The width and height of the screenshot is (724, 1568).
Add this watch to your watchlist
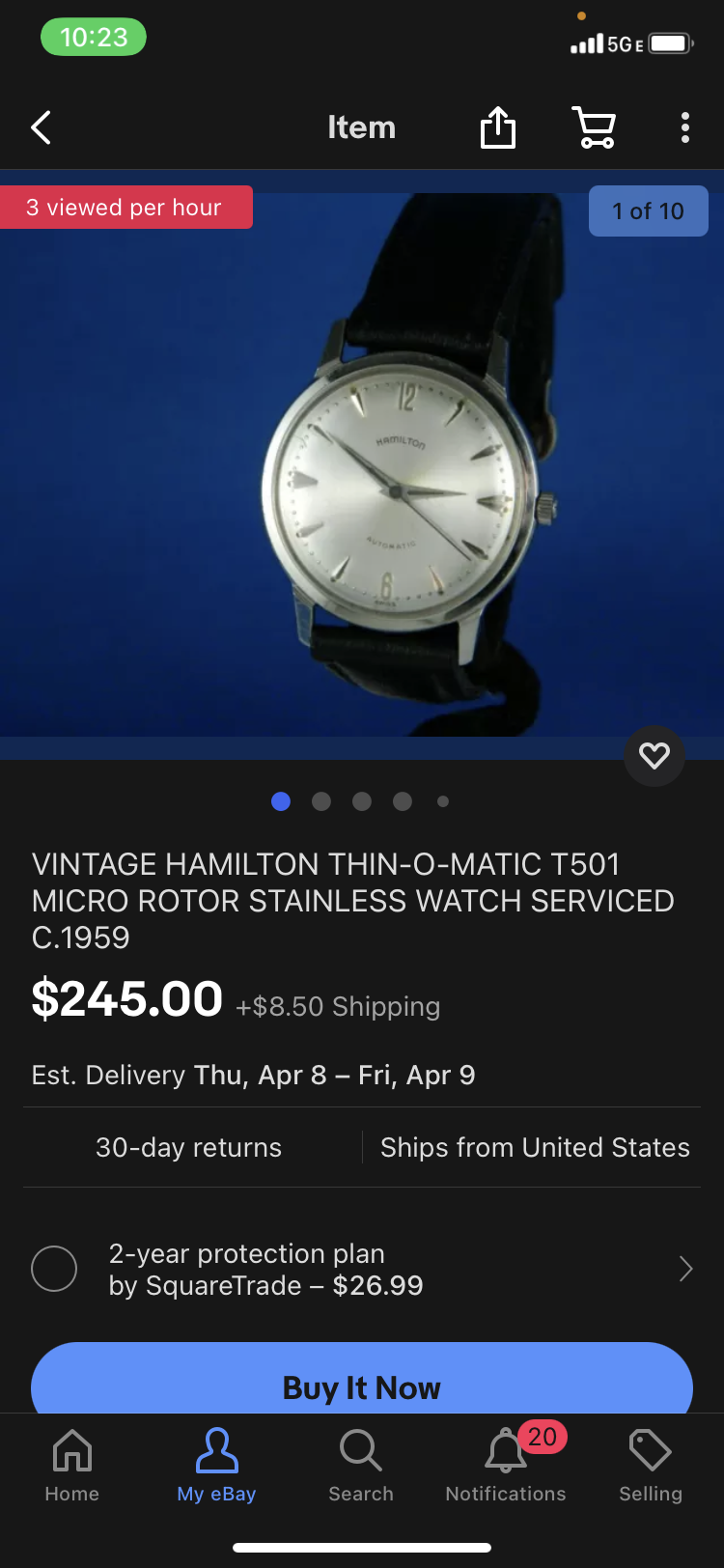(654, 755)
